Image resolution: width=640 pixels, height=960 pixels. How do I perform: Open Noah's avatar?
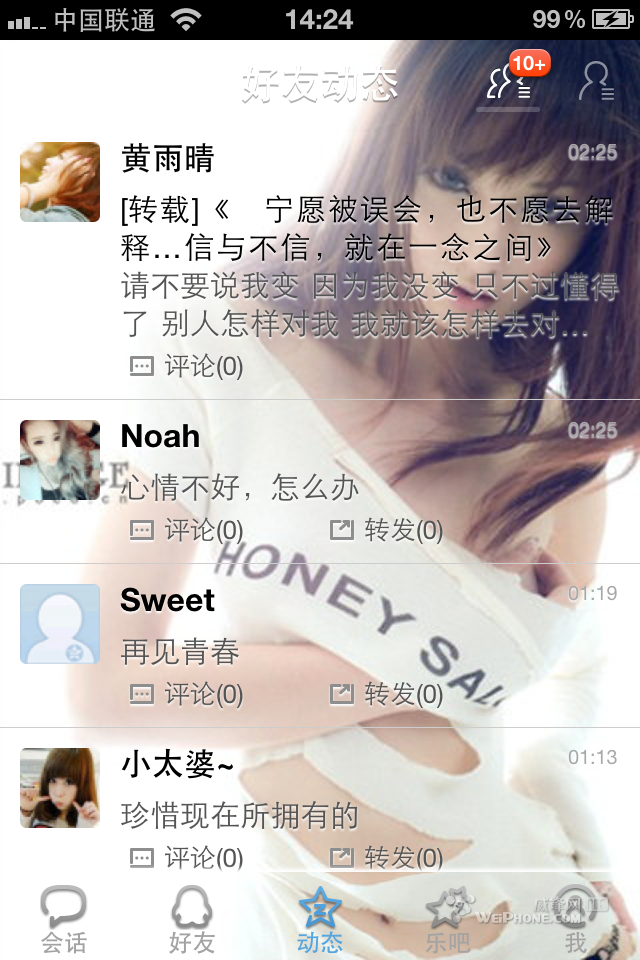[x=60, y=460]
